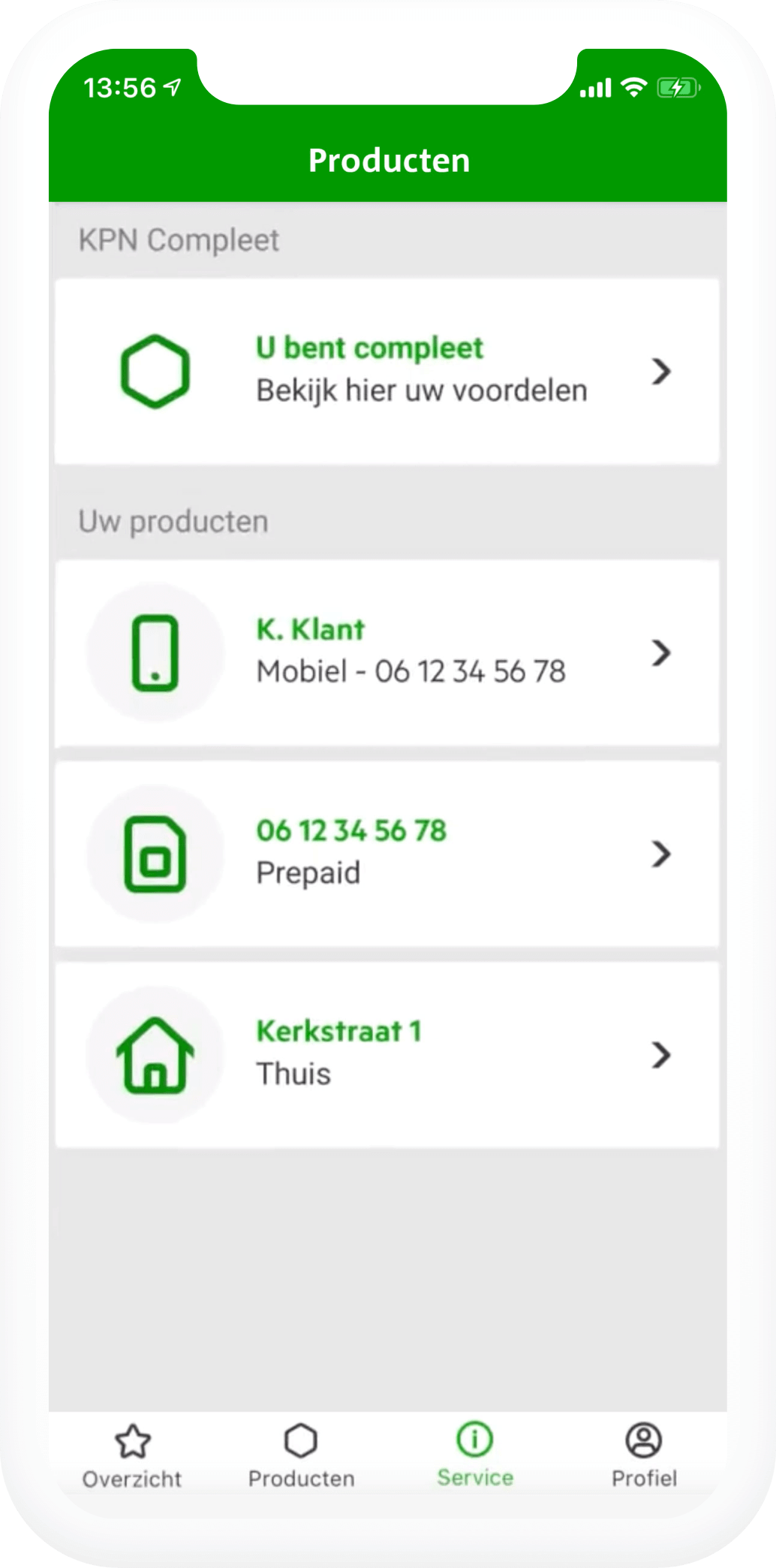Tap the K. Klant name link
Screen dimensions: 776x1568
[310, 629]
